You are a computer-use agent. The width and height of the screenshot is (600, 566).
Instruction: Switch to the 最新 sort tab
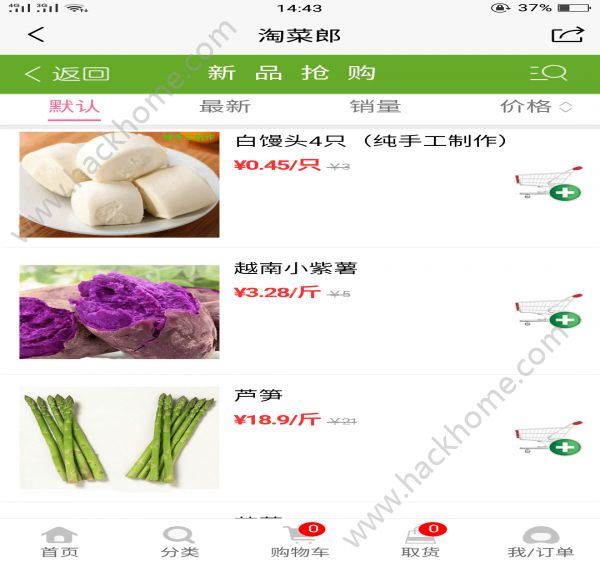coord(224,106)
